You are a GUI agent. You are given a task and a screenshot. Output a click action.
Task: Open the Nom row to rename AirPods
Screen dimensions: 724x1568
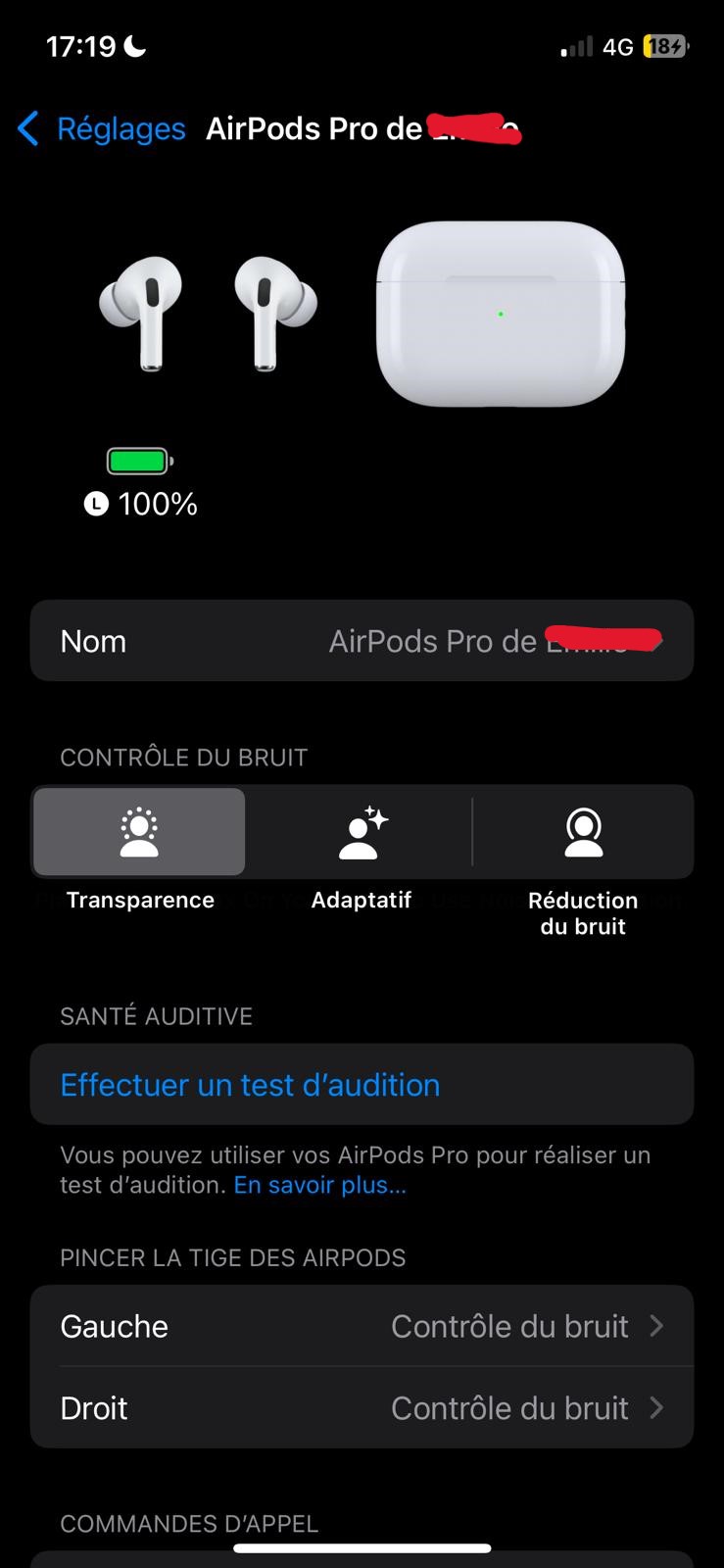(362, 641)
